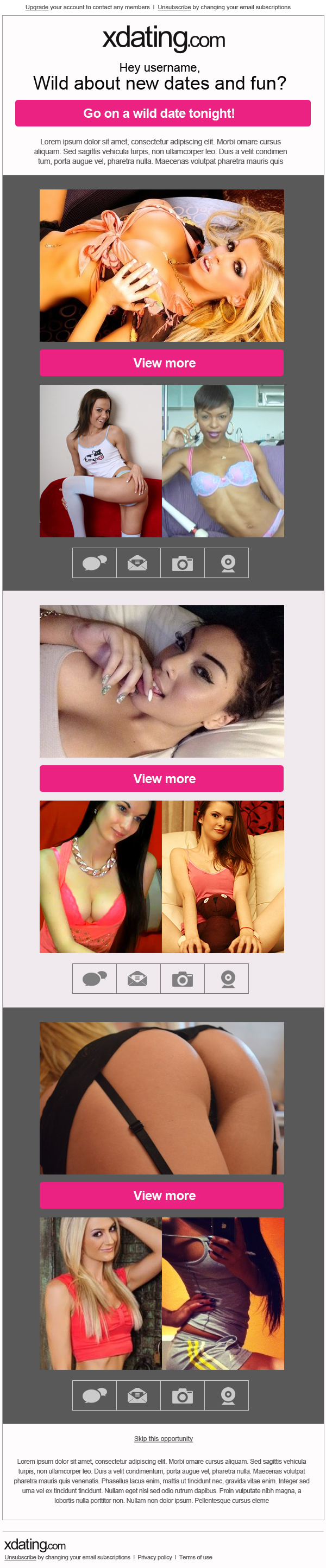This screenshot has width=326, height=1568.
Task: Tap the Go on a wild date tonight button
Action: [x=162, y=113]
